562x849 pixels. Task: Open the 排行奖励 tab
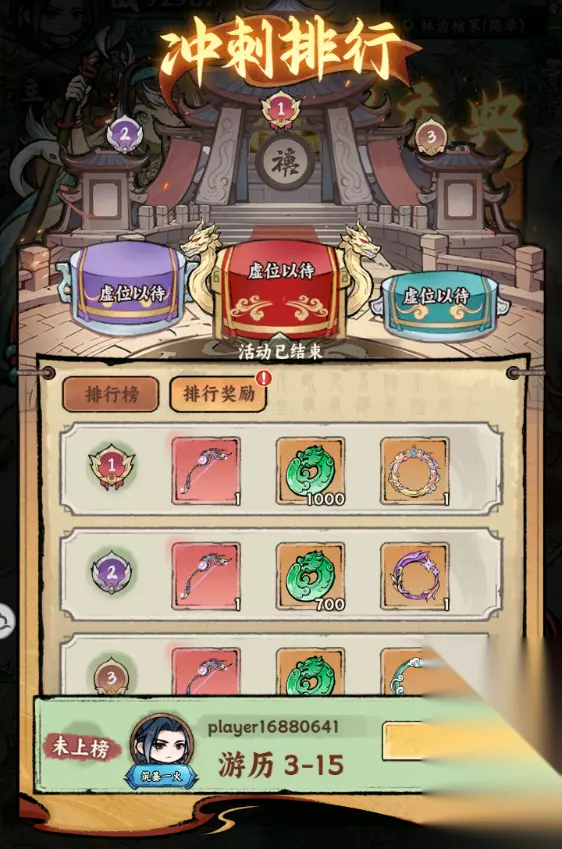(x=219, y=394)
